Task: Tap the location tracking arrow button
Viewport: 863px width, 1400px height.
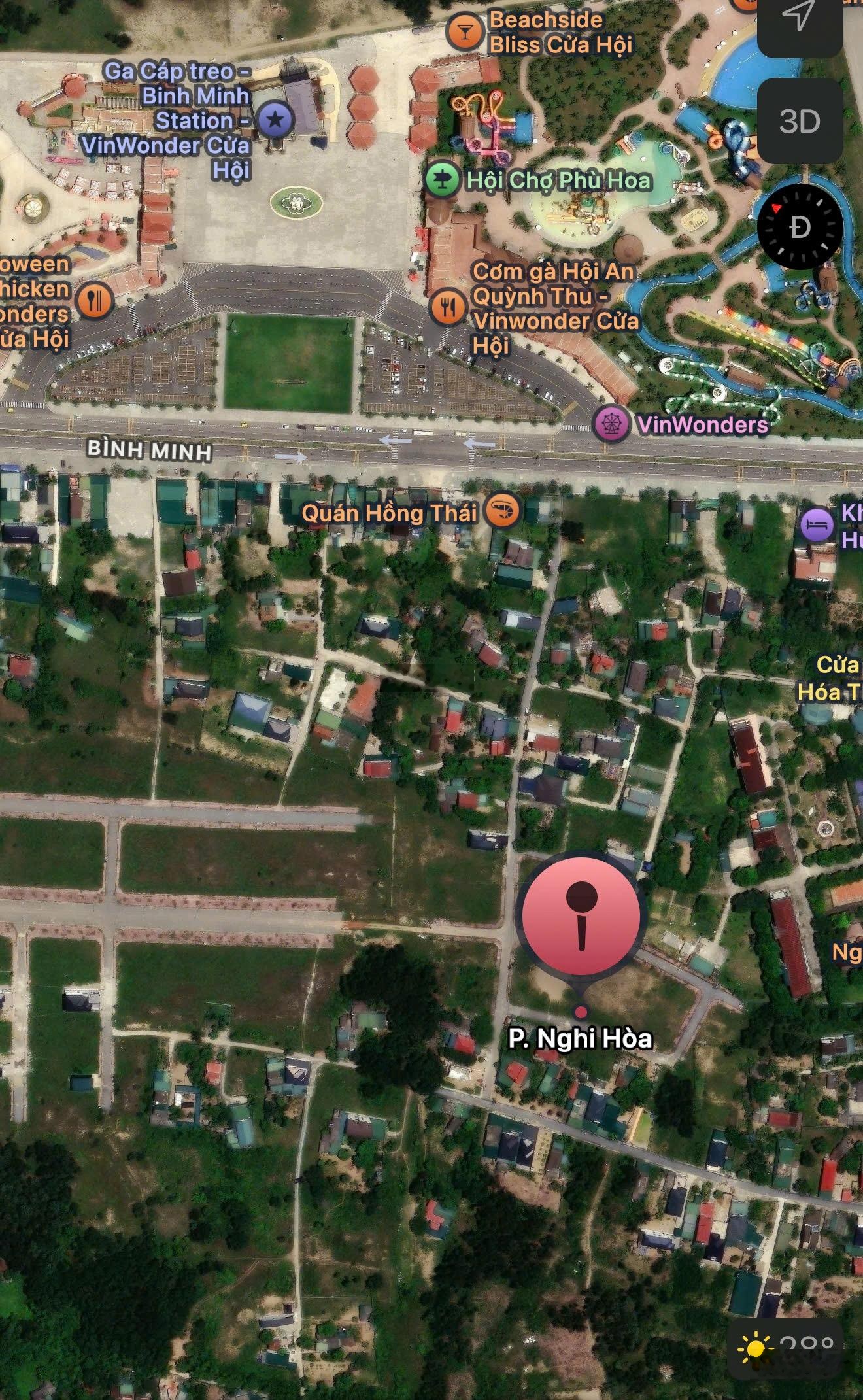Action: point(799,18)
